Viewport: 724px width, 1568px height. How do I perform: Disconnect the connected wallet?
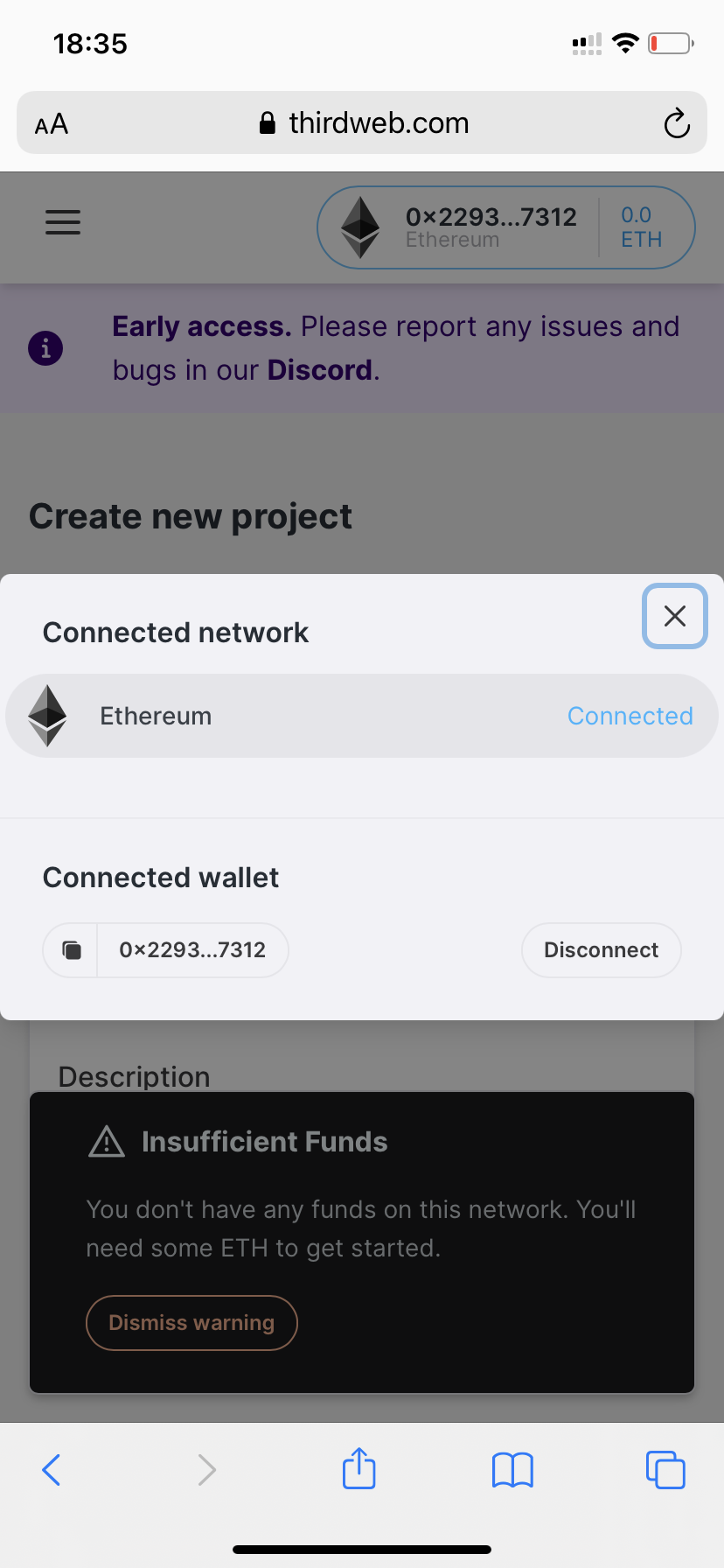point(601,949)
